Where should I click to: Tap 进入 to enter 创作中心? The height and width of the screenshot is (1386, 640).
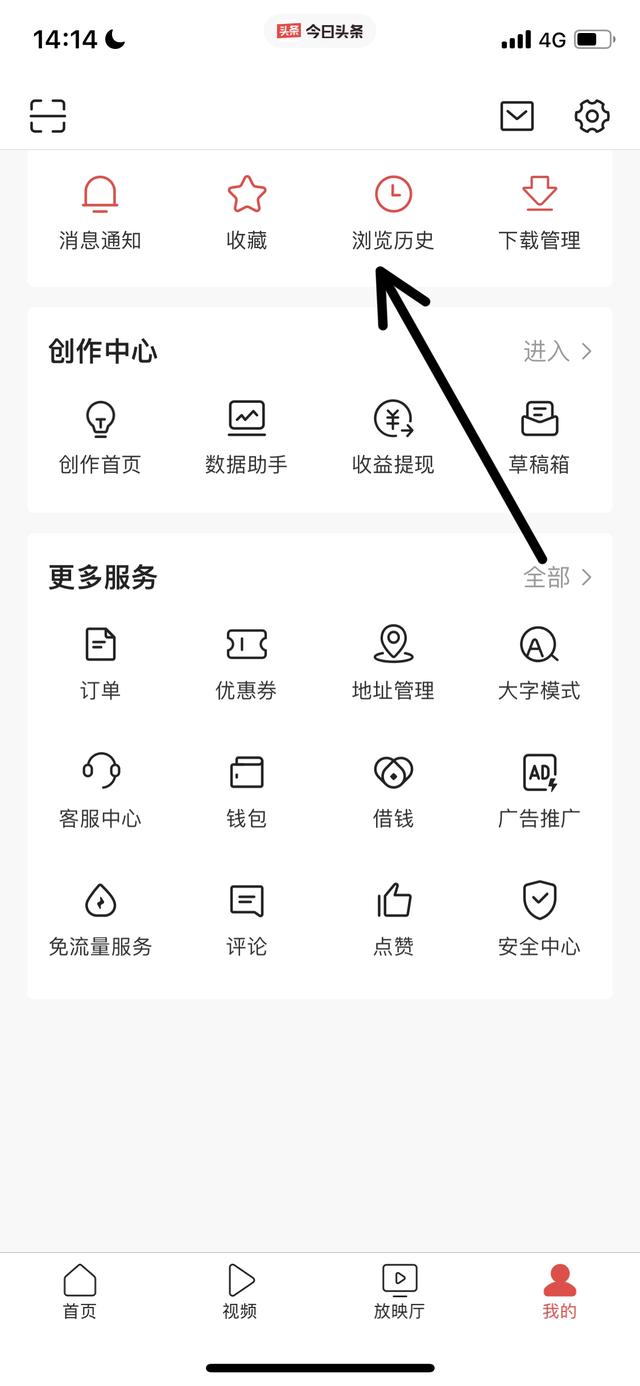[x=558, y=351]
